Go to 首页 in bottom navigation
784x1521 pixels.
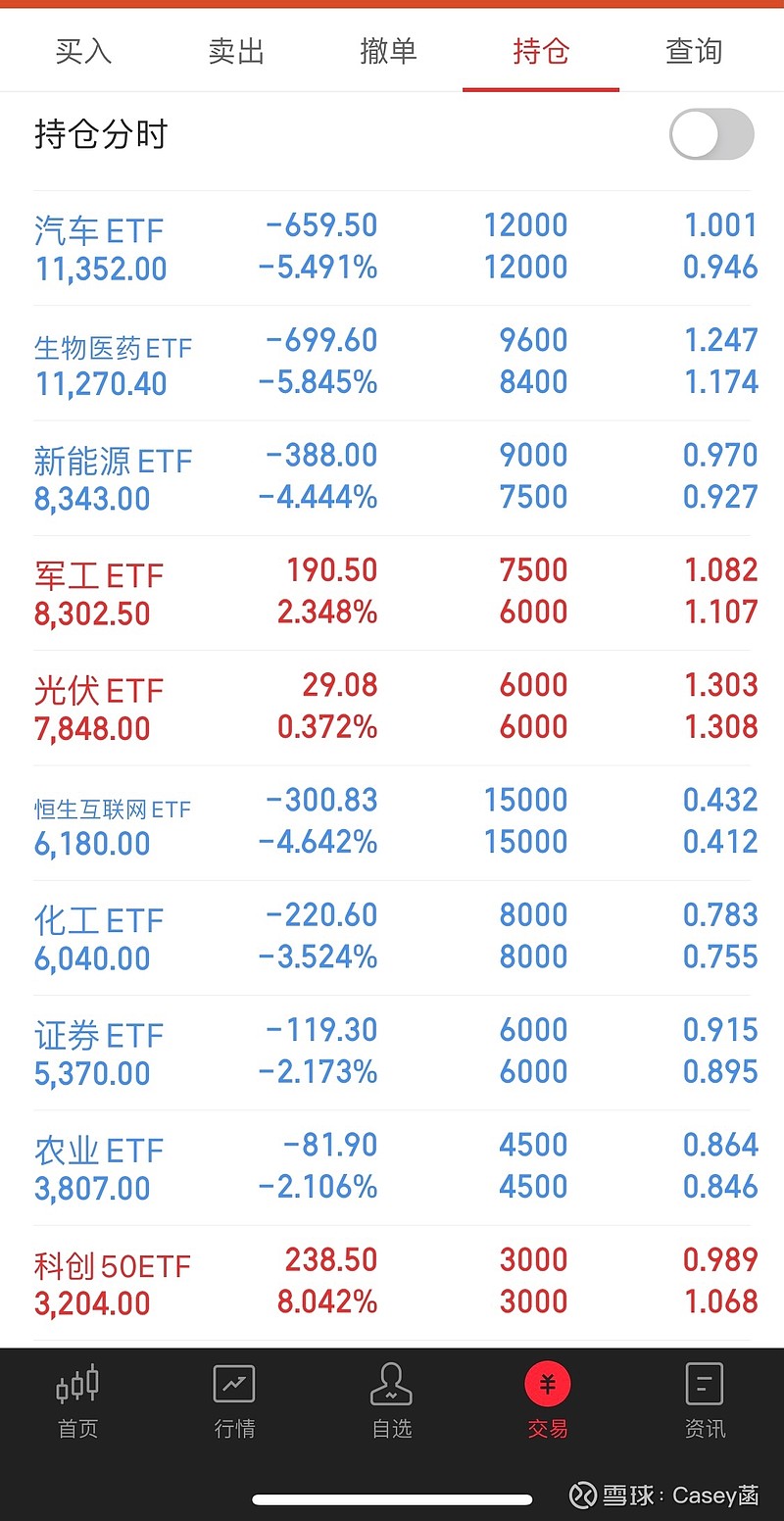[x=78, y=1400]
